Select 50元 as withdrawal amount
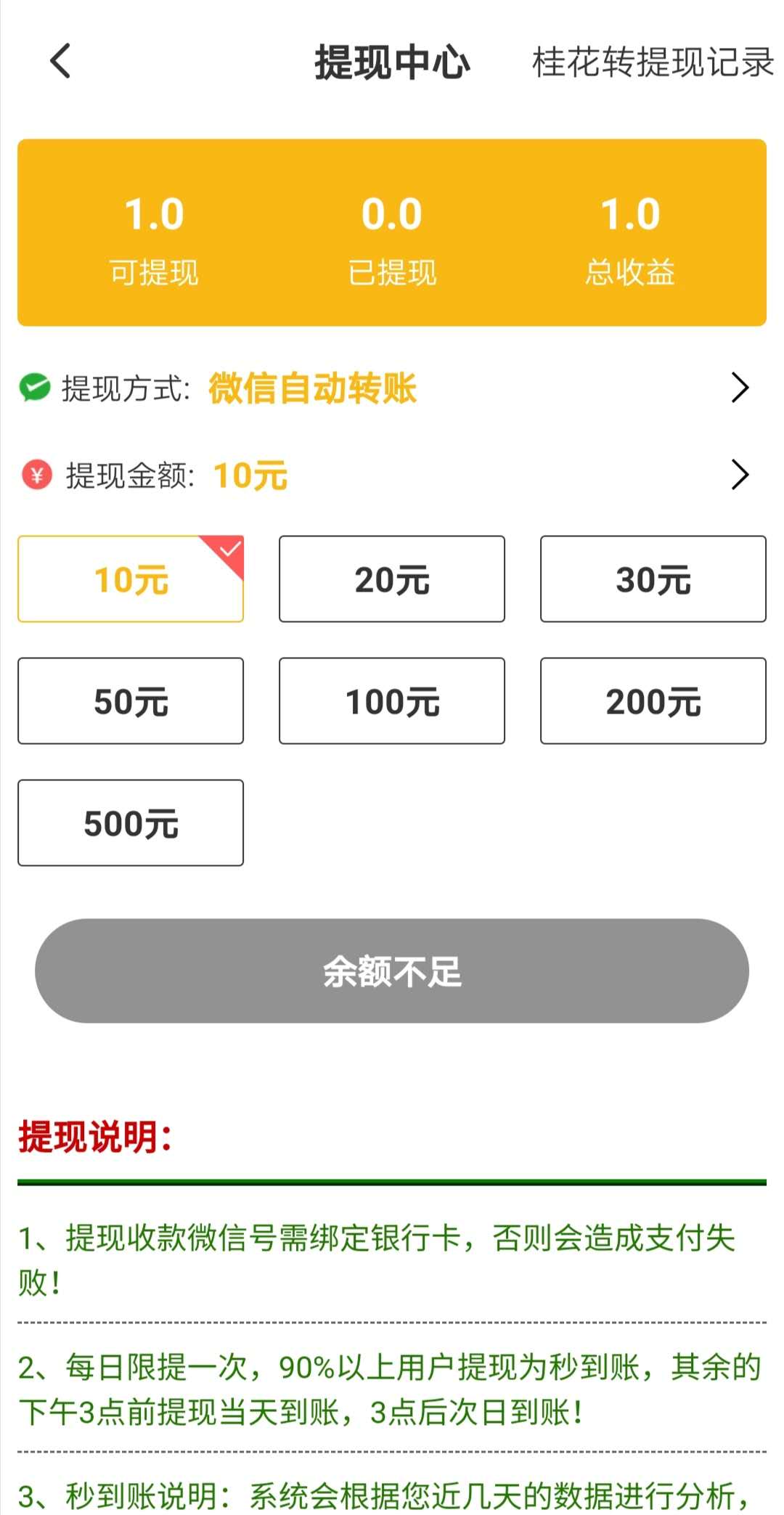The width and height of the screenshot is (784, 1515). pos(131,701)
